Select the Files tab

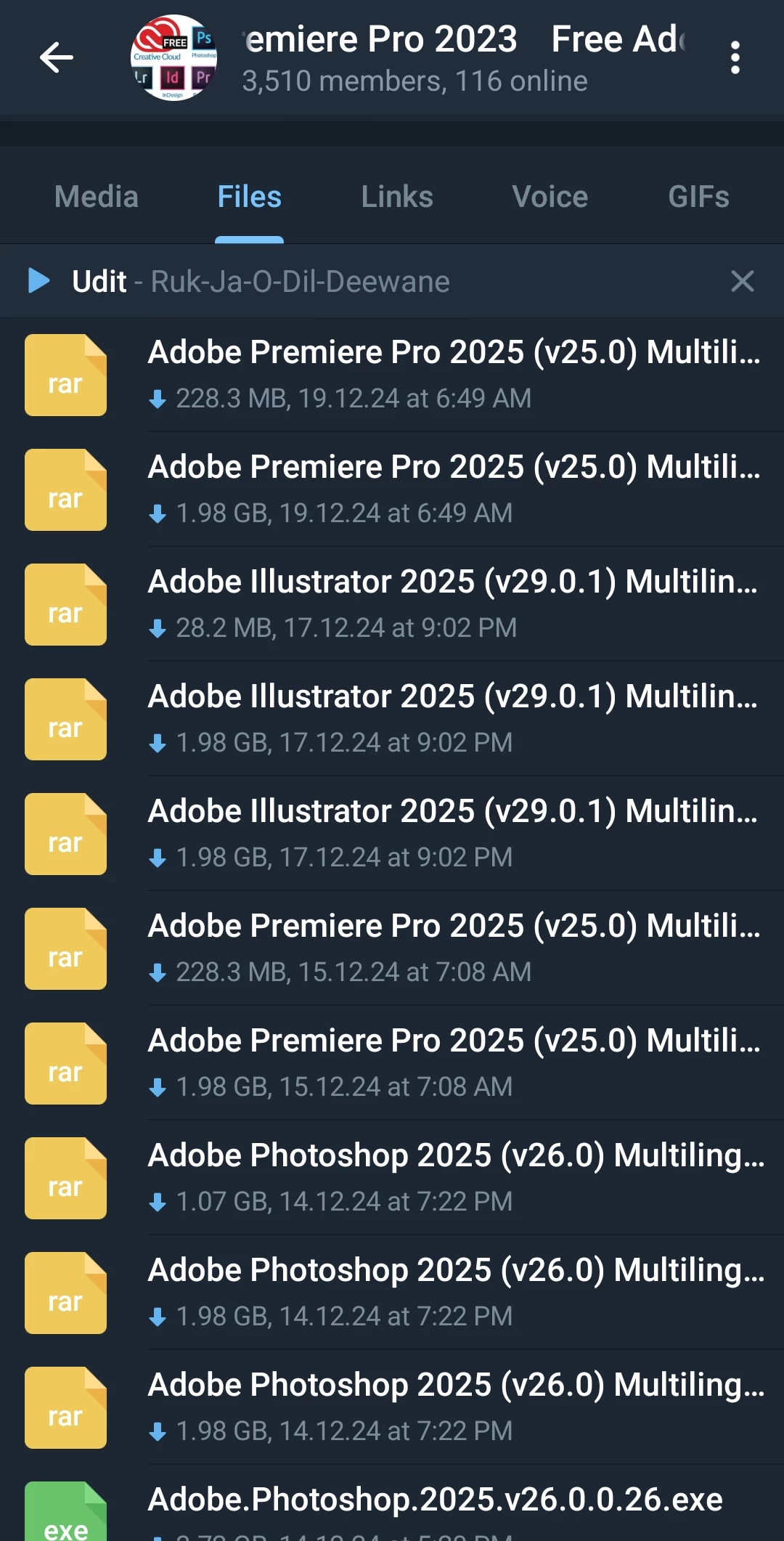tap(249, 197)
